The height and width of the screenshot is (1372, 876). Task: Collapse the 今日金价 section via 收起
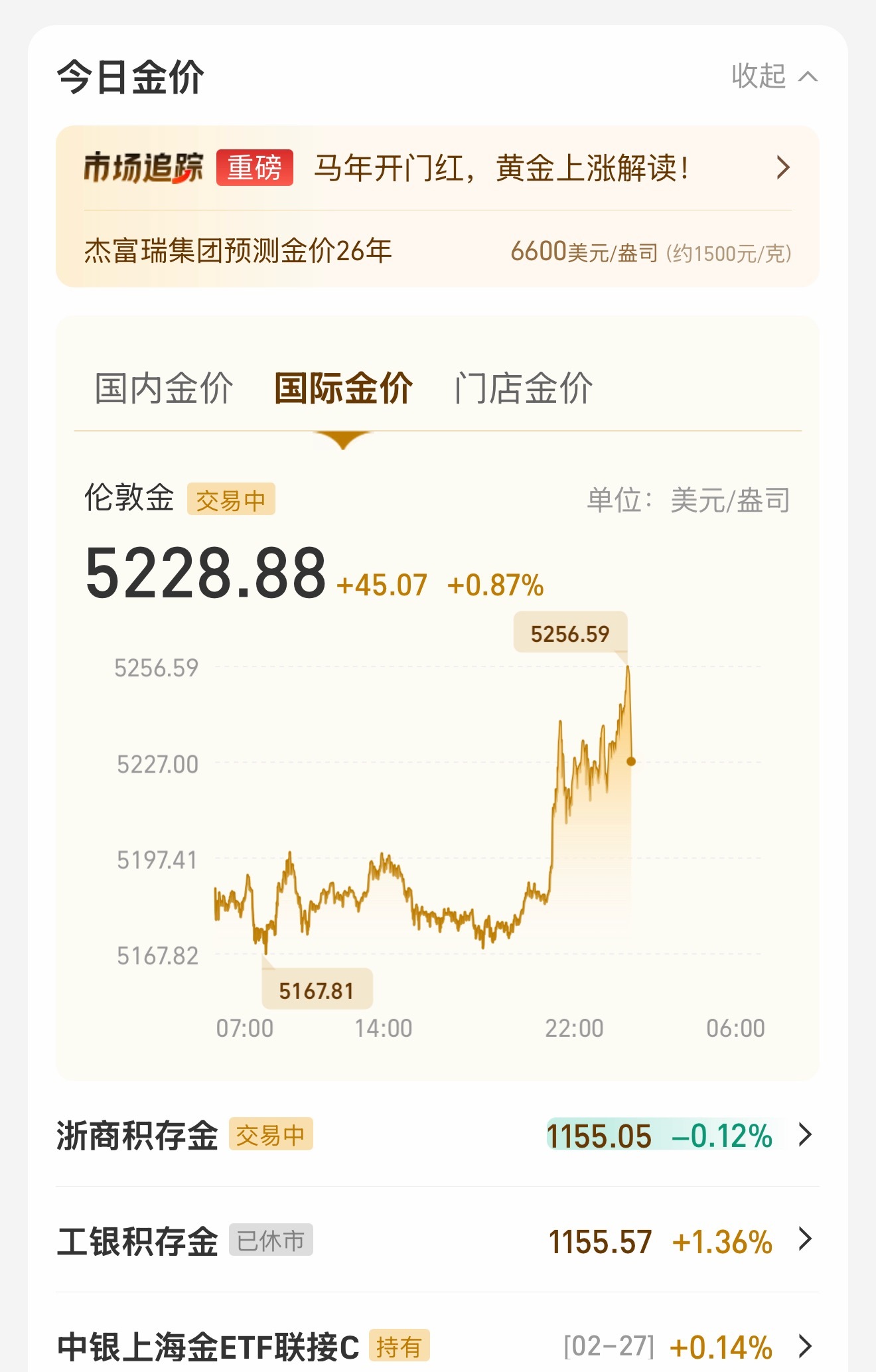[x=774, y=76]
